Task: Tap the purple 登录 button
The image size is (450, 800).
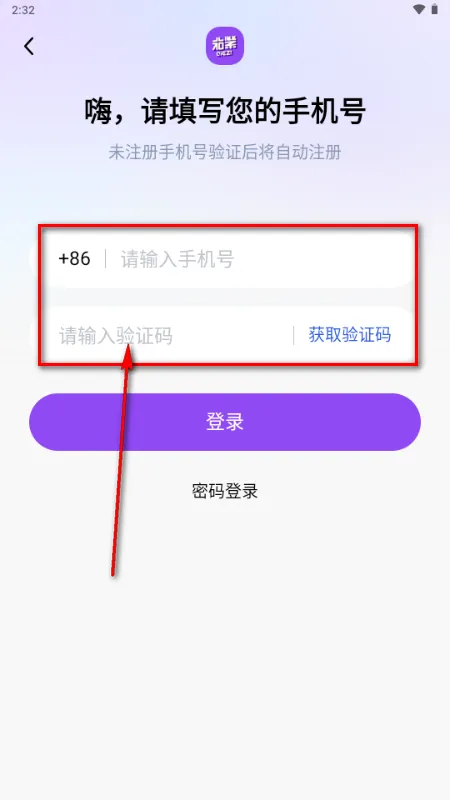Action: pyautogui.click(x=225, y=422)
